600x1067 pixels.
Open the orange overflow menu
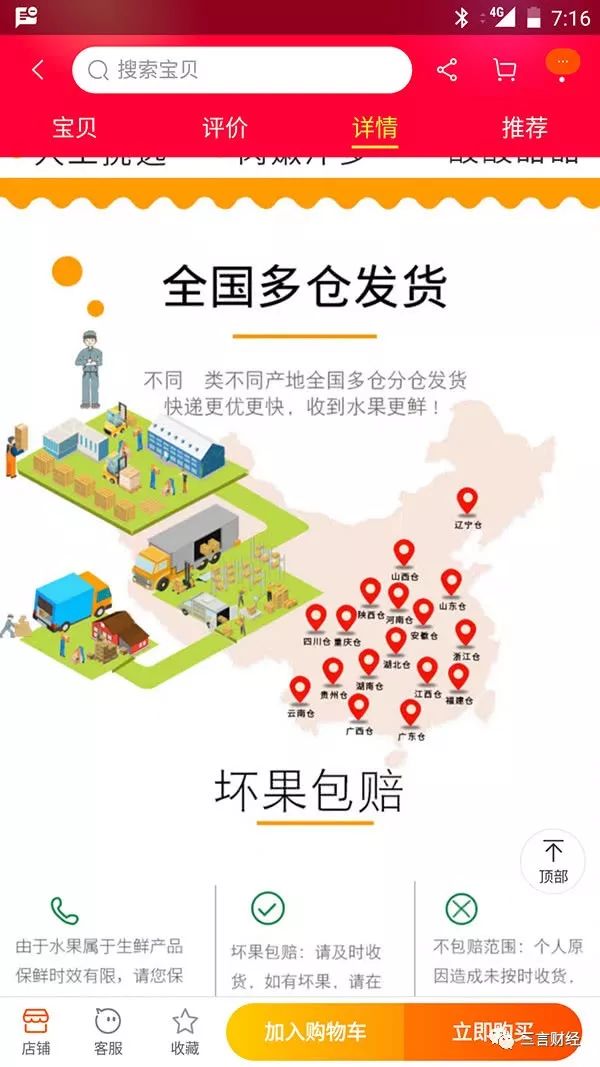click(x=562, y=63)
